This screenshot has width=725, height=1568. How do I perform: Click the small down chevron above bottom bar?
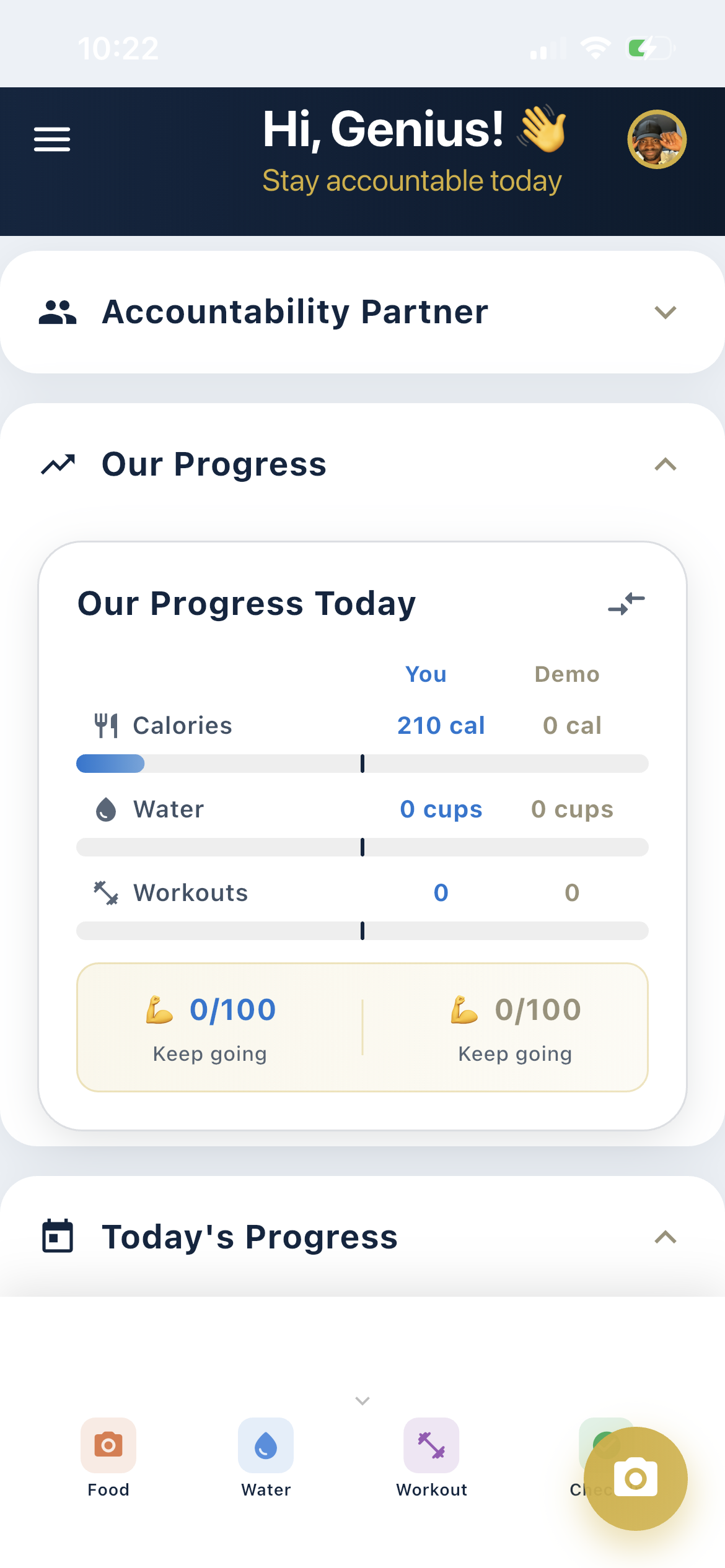pos(362,1400)
